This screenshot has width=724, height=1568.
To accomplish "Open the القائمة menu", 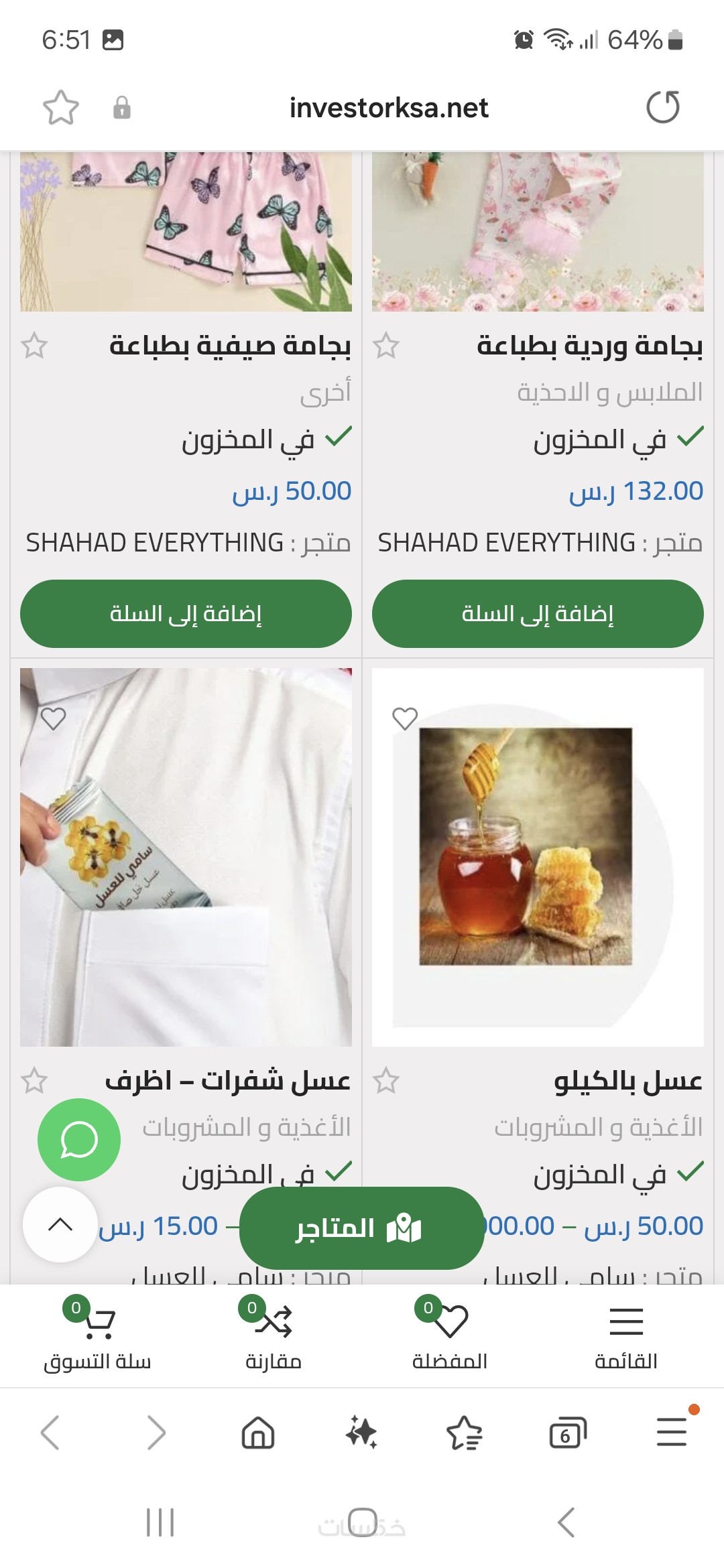I will pos(626,1333).
